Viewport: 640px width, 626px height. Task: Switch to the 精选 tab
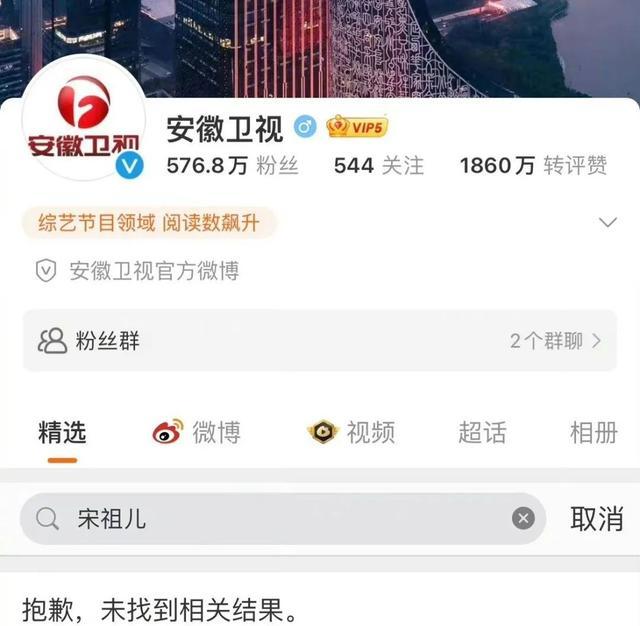(x=62, y=432)
